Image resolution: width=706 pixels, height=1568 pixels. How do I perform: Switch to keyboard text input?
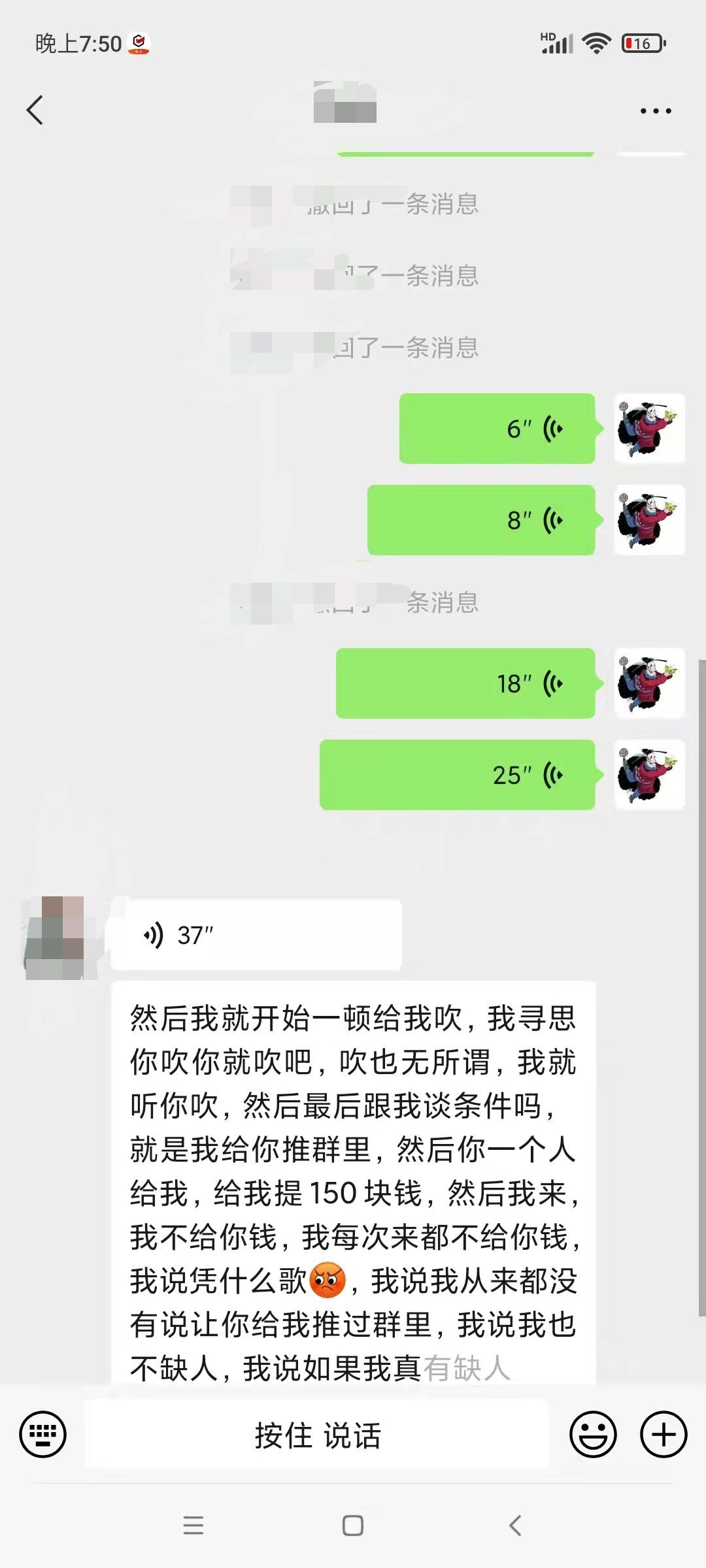(x=43, y=1435)
